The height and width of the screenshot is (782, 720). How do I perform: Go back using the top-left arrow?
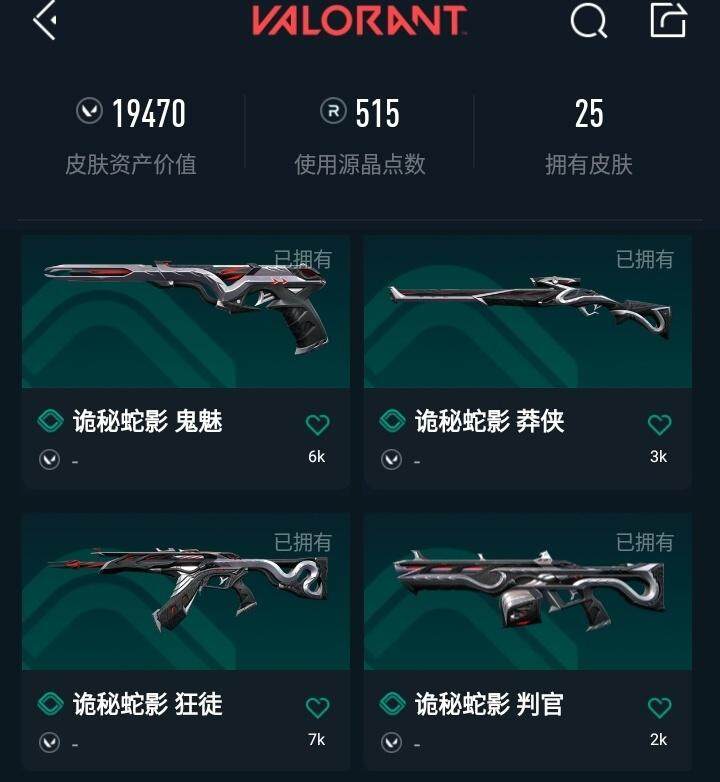pos(43,20)
